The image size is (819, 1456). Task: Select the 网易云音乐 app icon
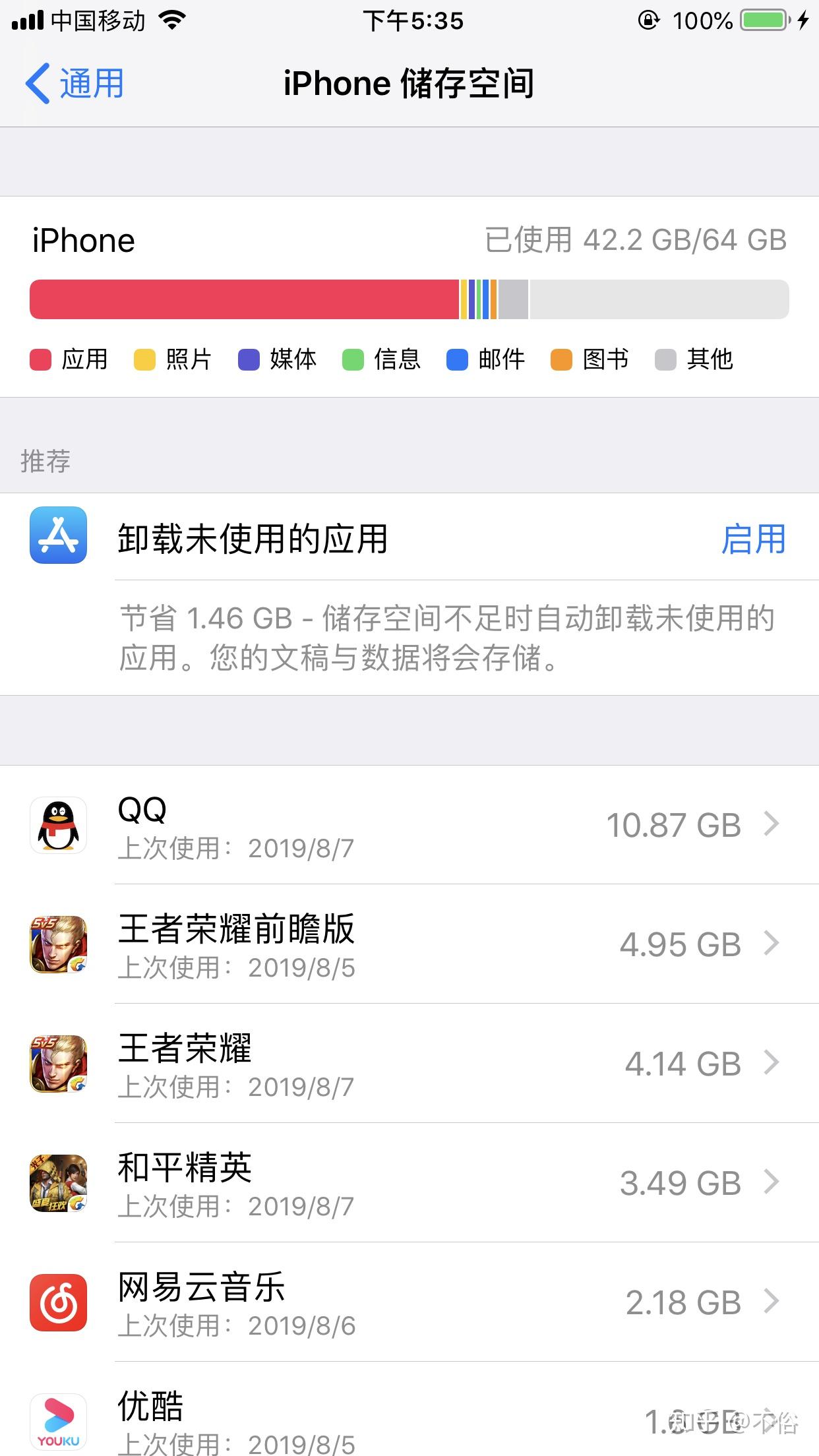pyautogui.click(x=58, y=1302)
